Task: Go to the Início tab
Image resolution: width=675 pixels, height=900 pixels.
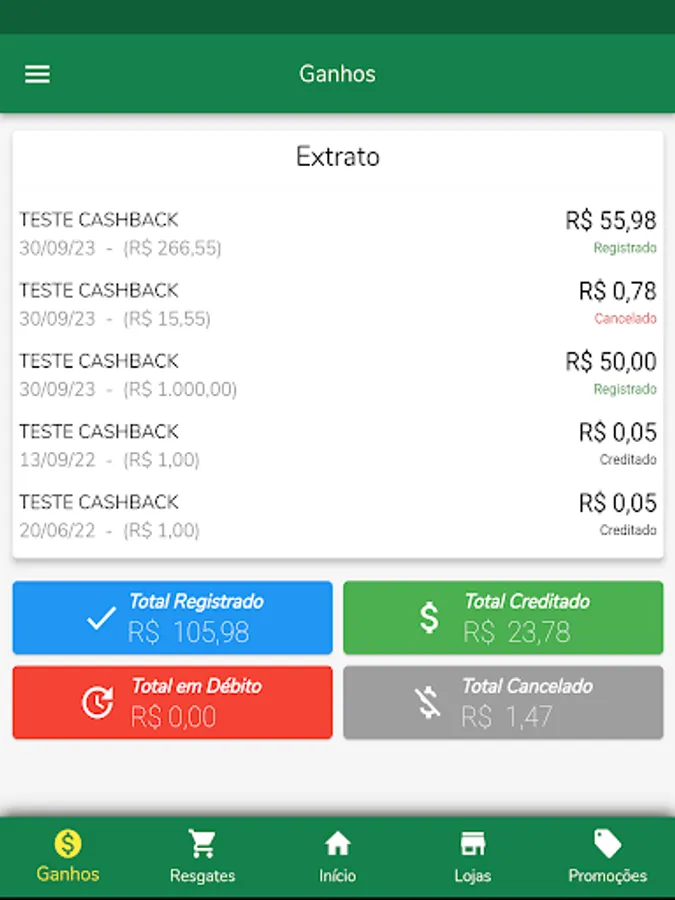Action: click(337, 857)
